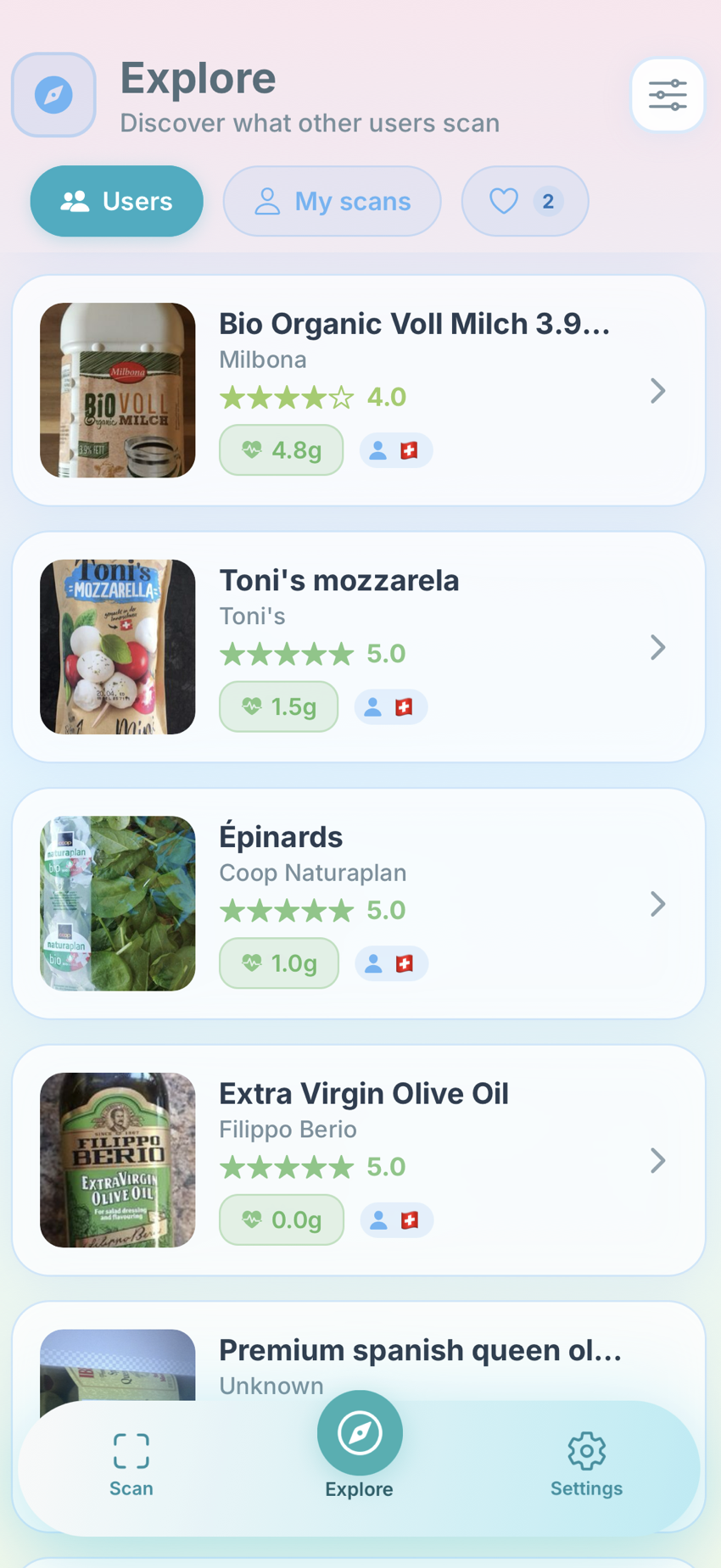Tap the user icon on the Épinards card
The width and height of the screenshot is (721, 1568).
[x=376, y=963]
